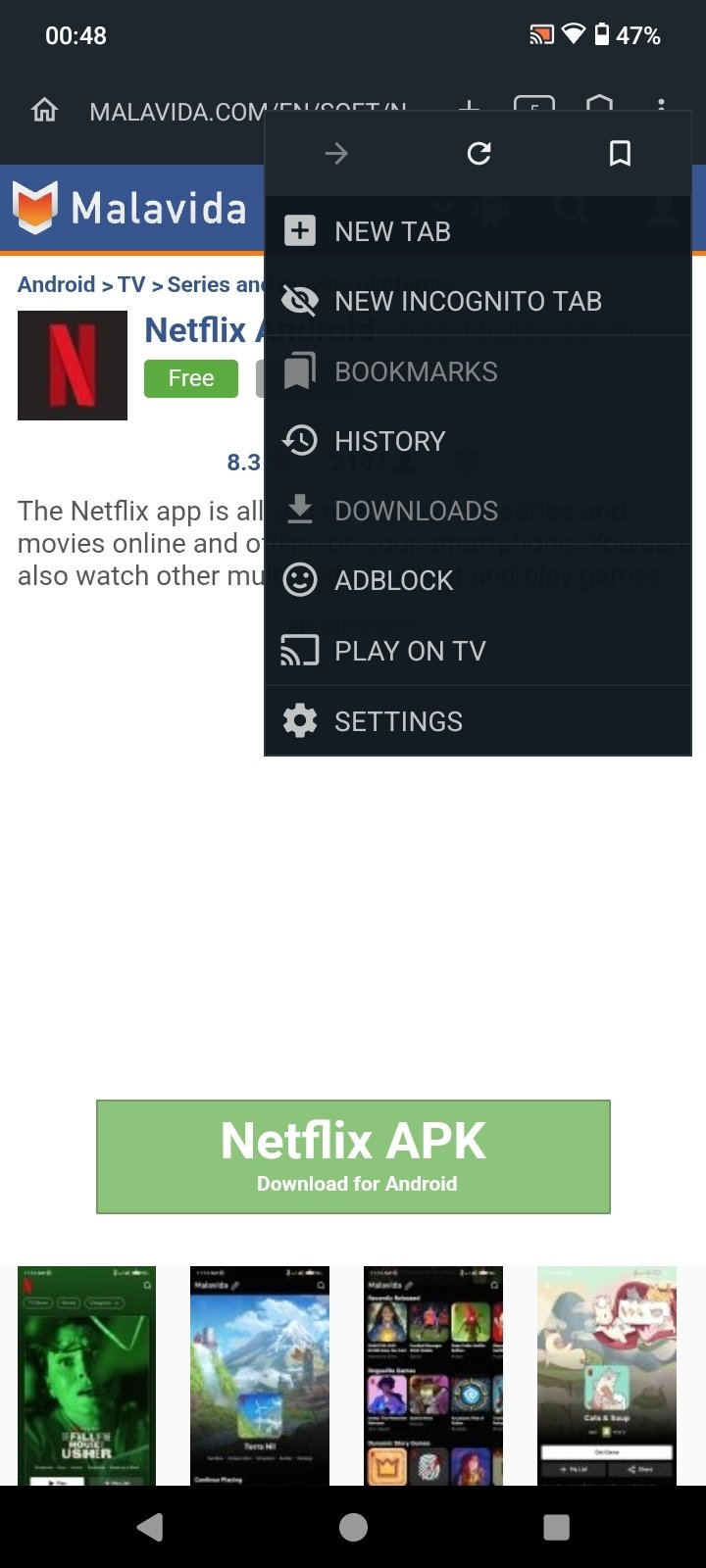
Task: Open a New Tab
Action: [392, 231]
